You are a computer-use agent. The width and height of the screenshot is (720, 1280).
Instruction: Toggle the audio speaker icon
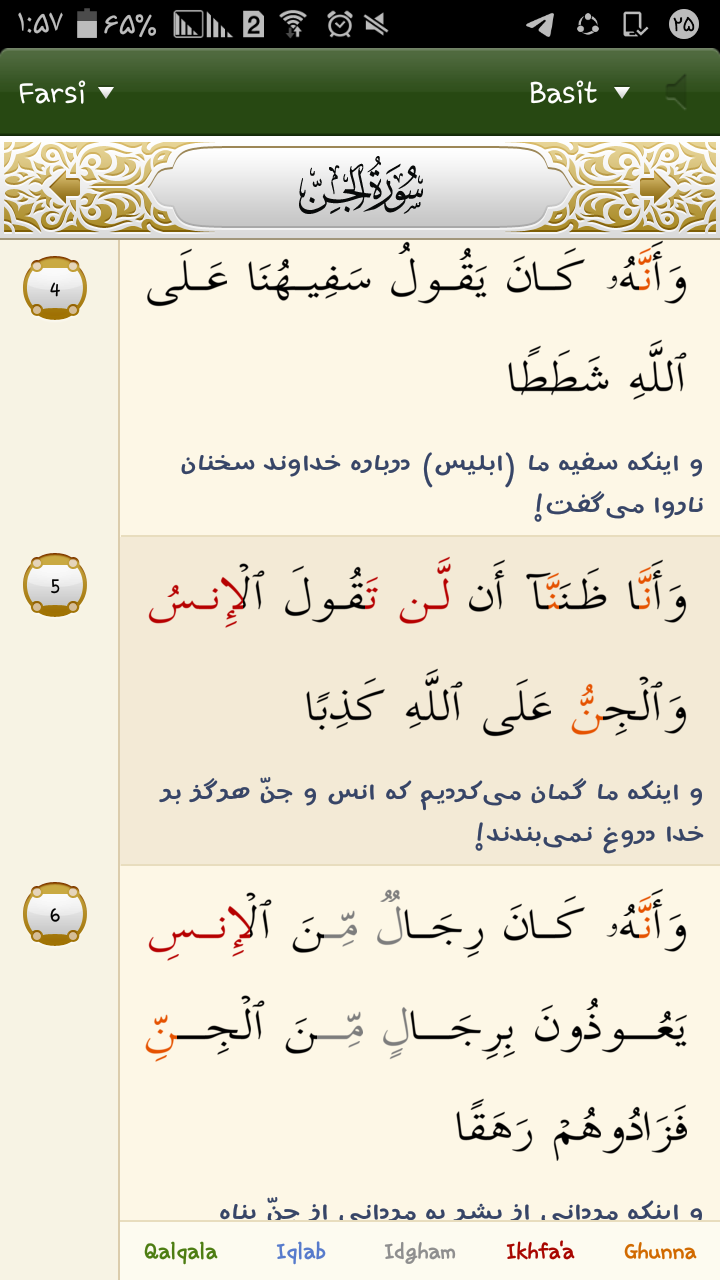(x=678, y=94)
